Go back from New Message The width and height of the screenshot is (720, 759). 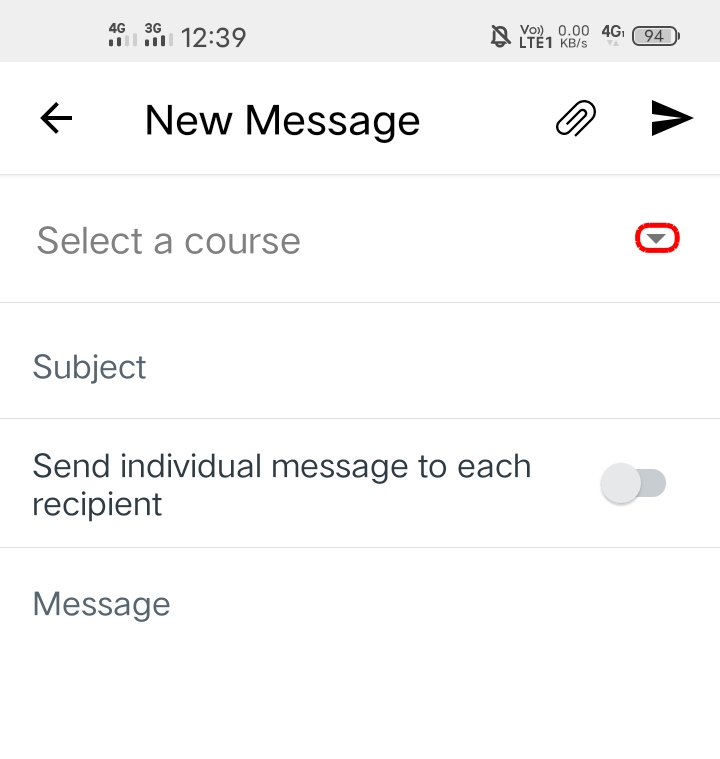[x=56, y=119]
